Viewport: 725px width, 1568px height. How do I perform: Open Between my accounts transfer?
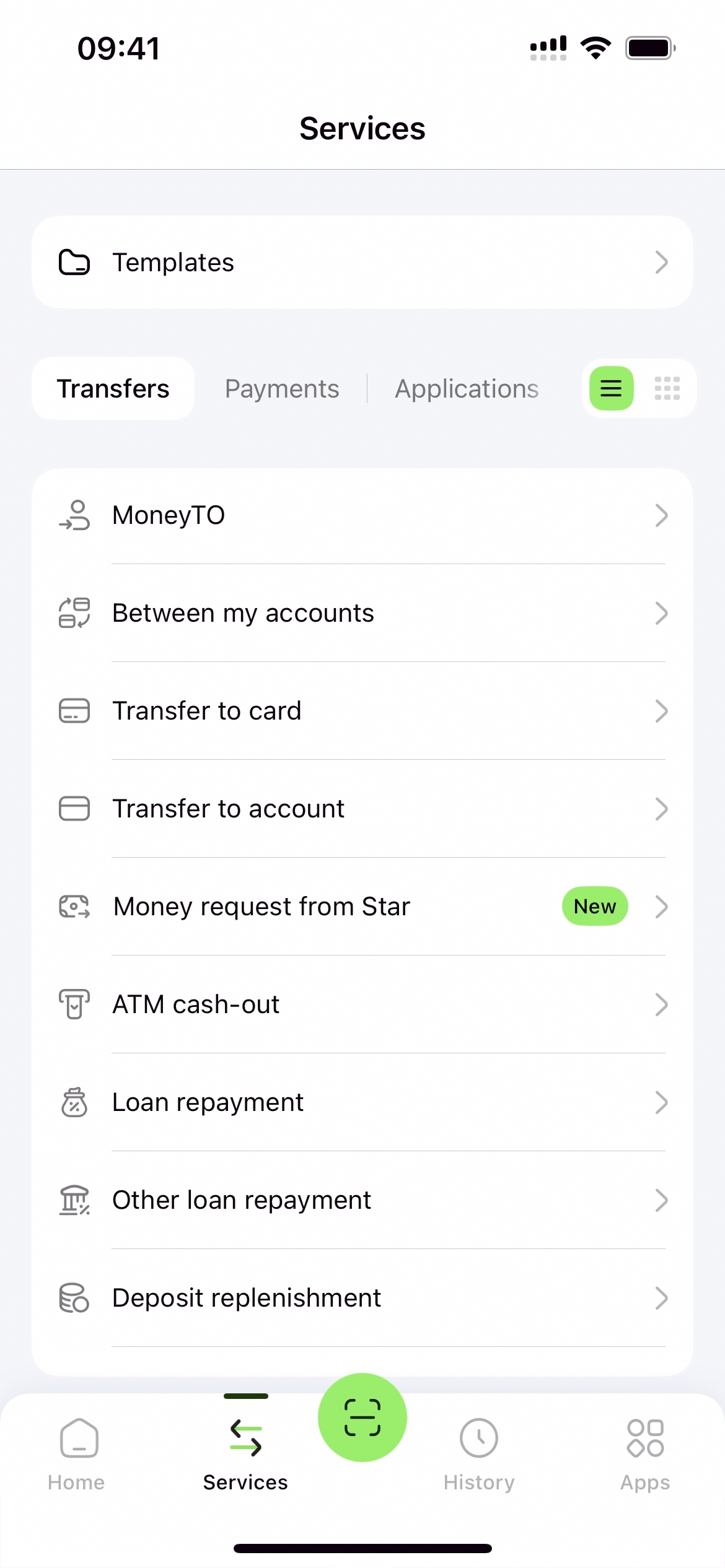click(362, 613)
